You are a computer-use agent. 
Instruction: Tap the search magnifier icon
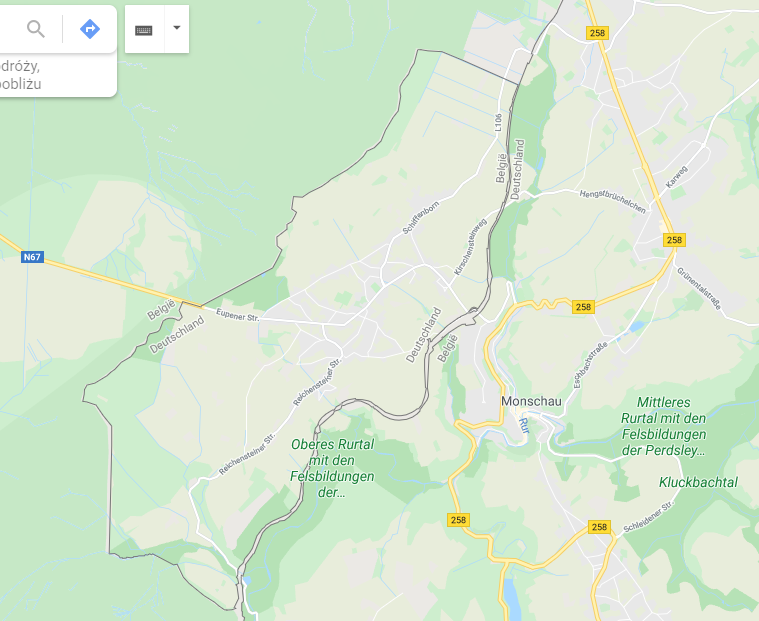pyautogui.click(x=36, y=29)
